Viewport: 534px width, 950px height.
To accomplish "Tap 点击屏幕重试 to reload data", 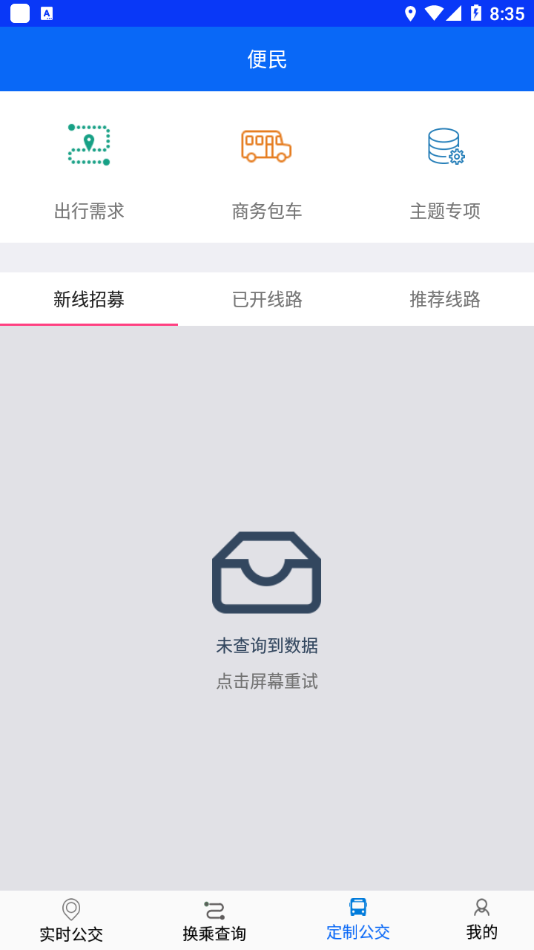I will coord(267,682).
